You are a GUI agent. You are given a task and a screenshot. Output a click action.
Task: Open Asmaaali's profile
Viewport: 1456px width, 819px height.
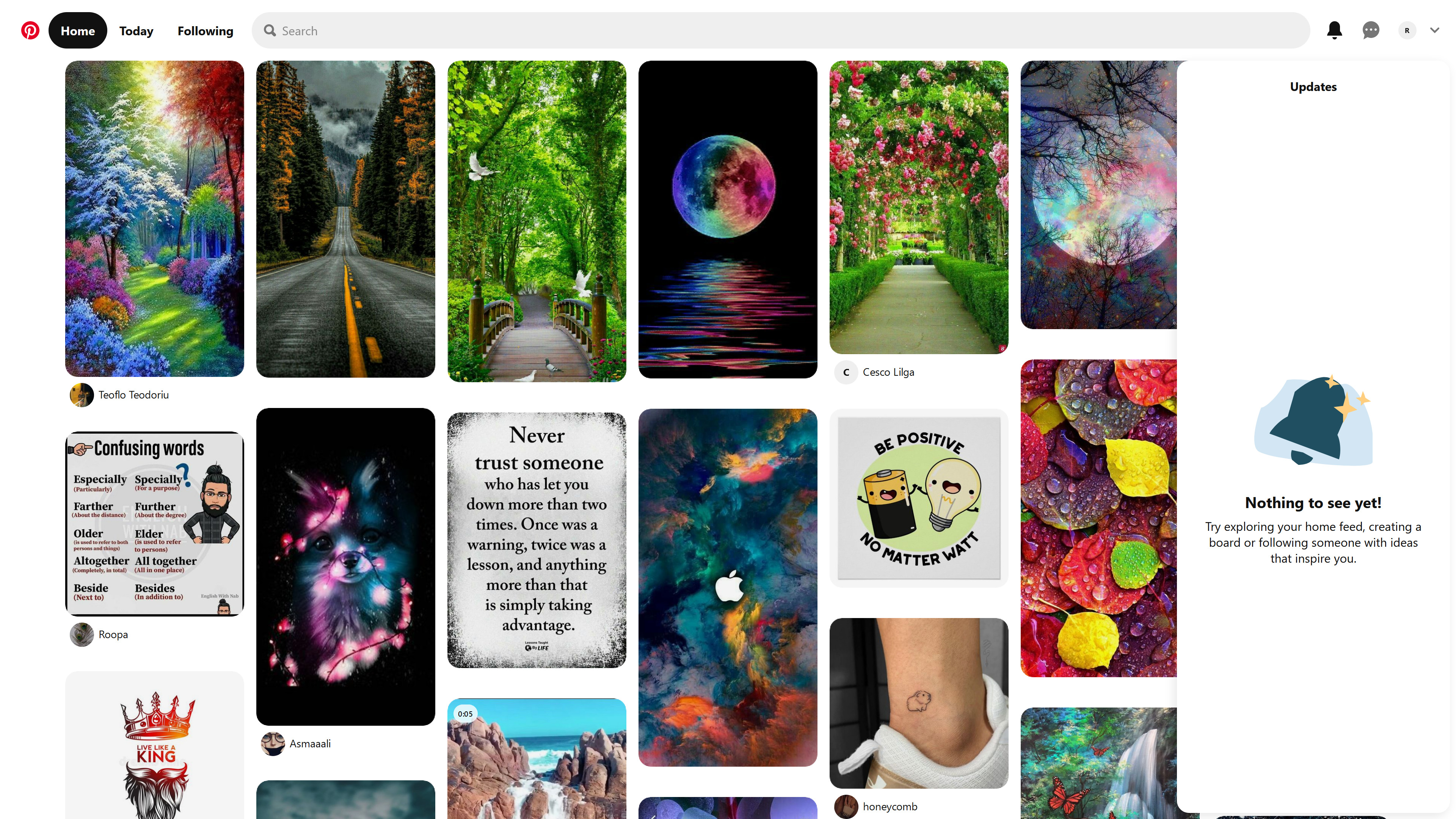310,744
